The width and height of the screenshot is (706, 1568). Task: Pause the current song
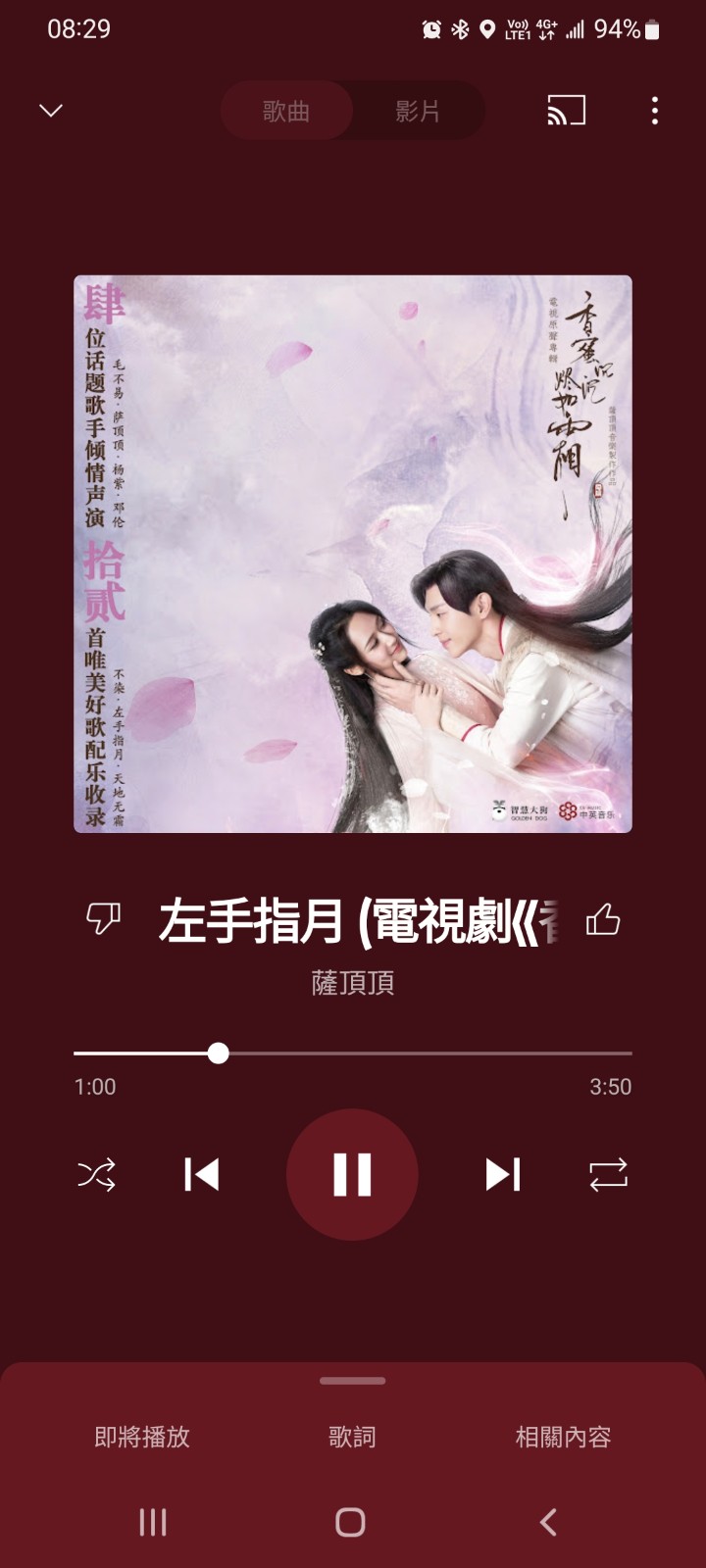(352, 1174)
